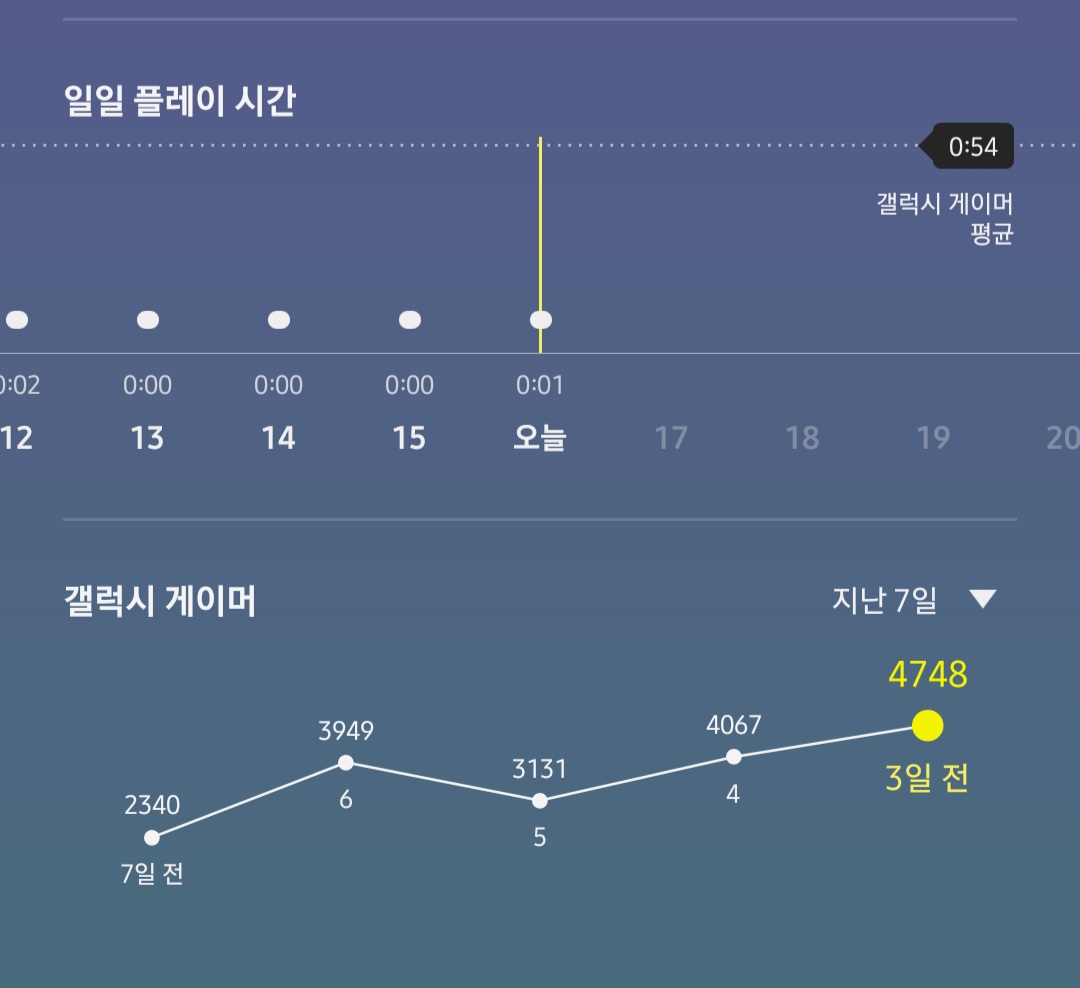Screen dimensions: 1080x988
Task: Open the 지난 7일 period dropdown
Action: point(914,600)
